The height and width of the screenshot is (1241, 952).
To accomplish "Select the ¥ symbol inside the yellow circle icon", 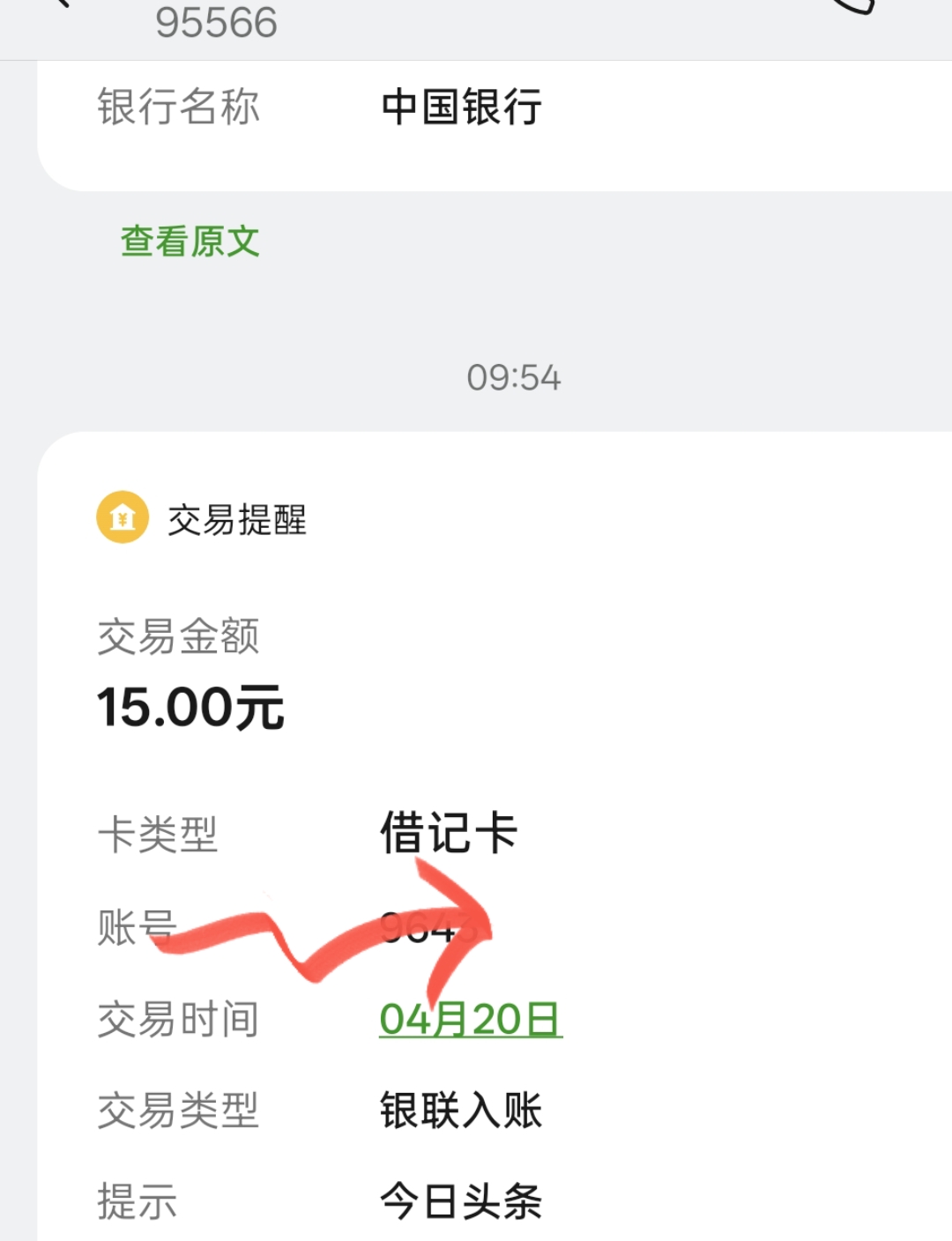I will 122,519.
